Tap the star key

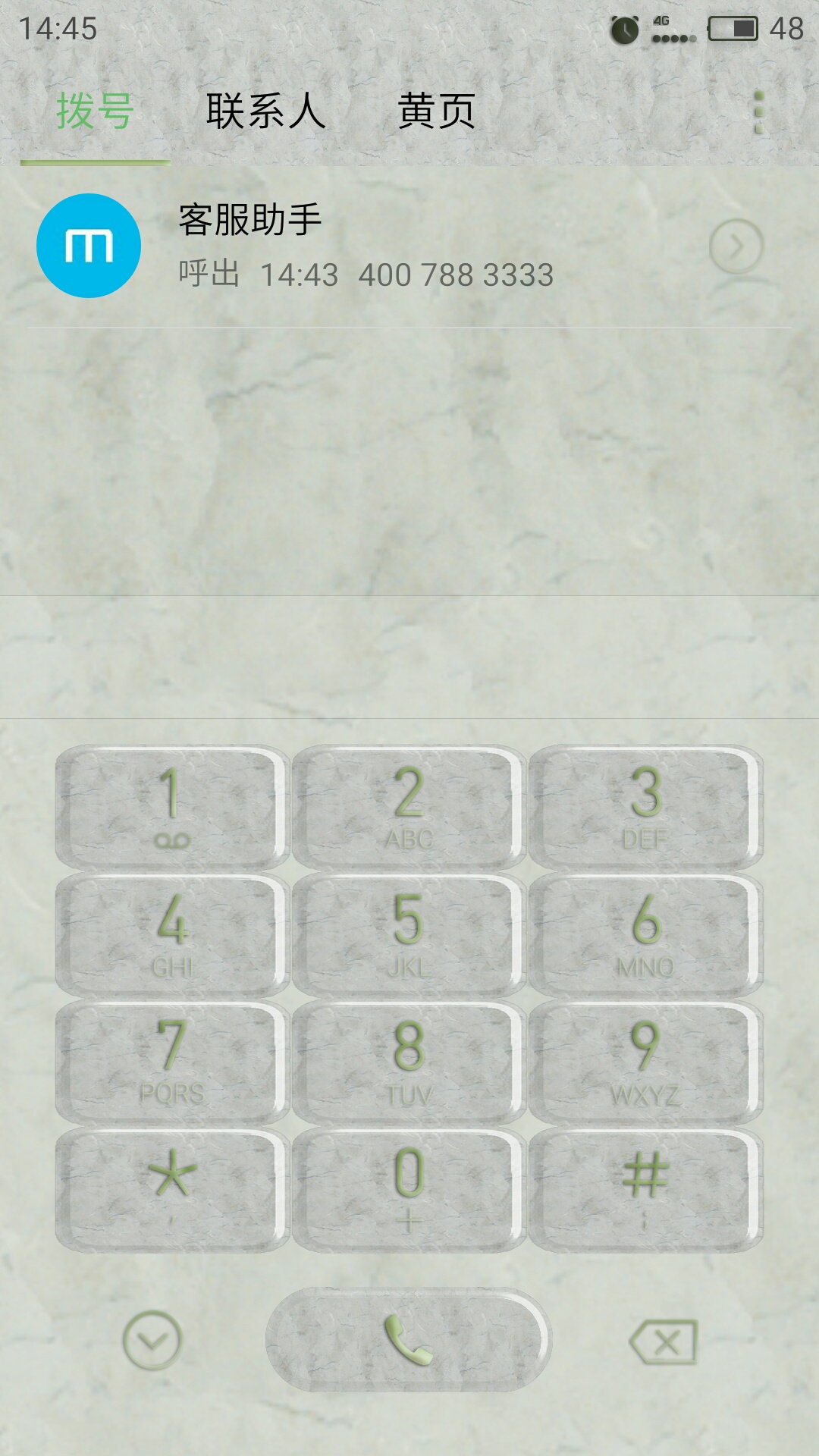pos(172,1189)
